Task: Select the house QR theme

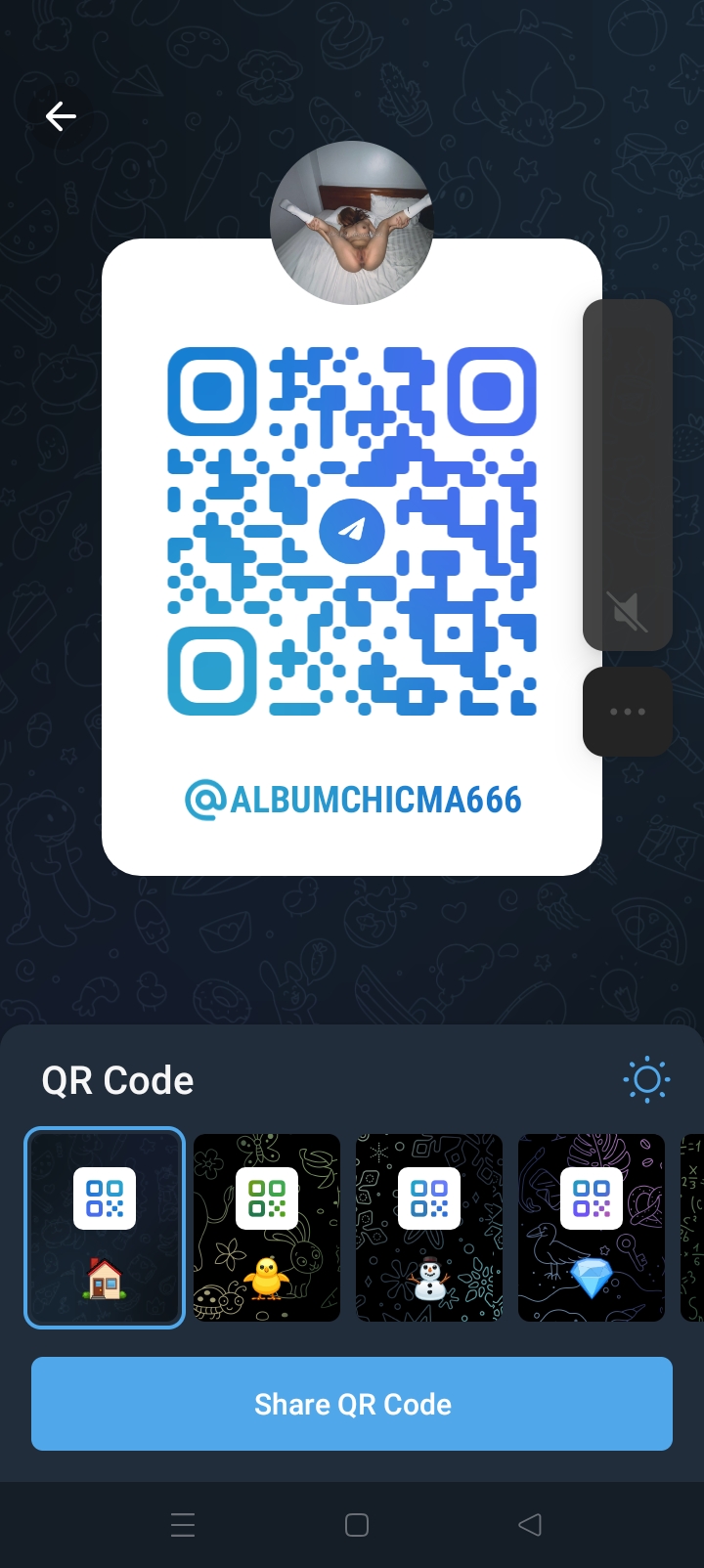Action: tap(105, 1228)
